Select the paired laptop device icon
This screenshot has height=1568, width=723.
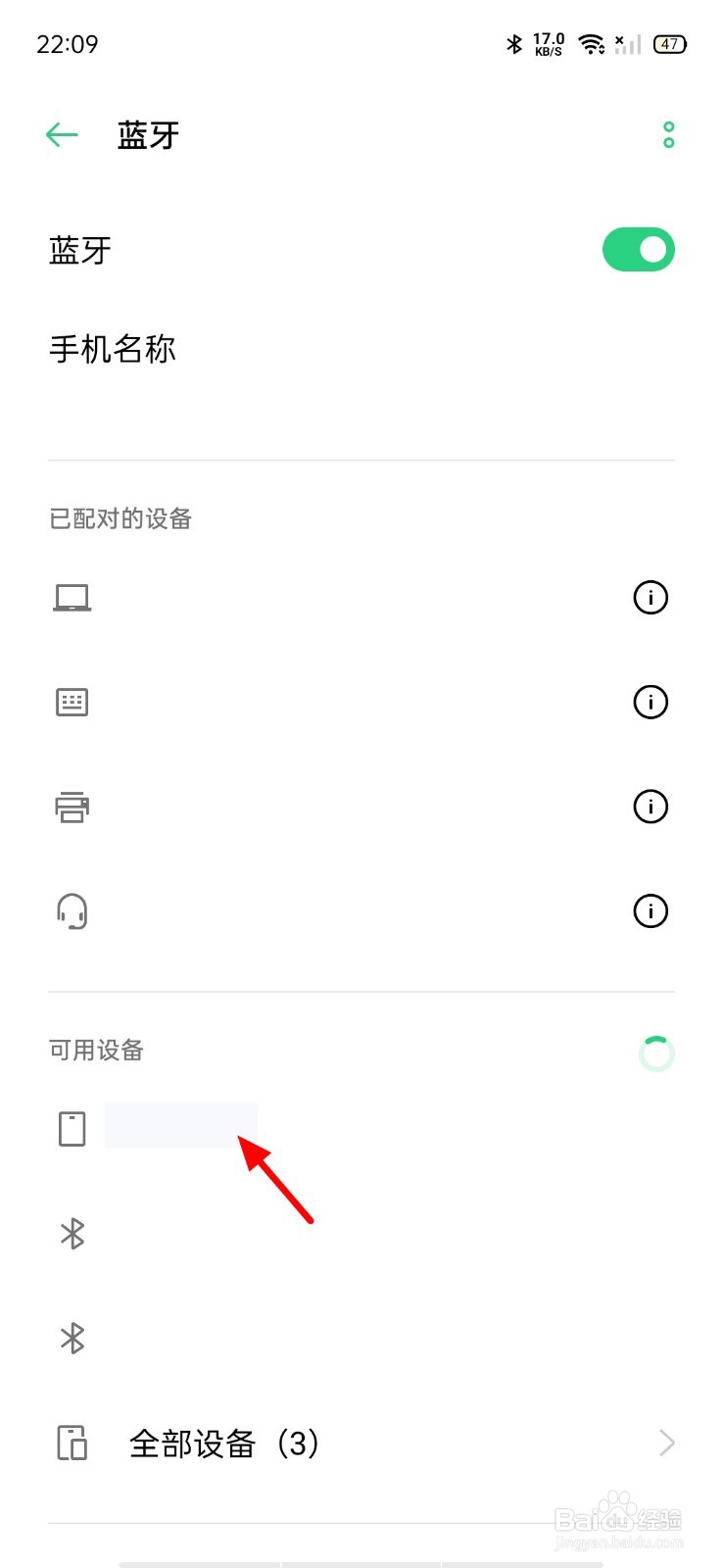[x=72, y=597]
